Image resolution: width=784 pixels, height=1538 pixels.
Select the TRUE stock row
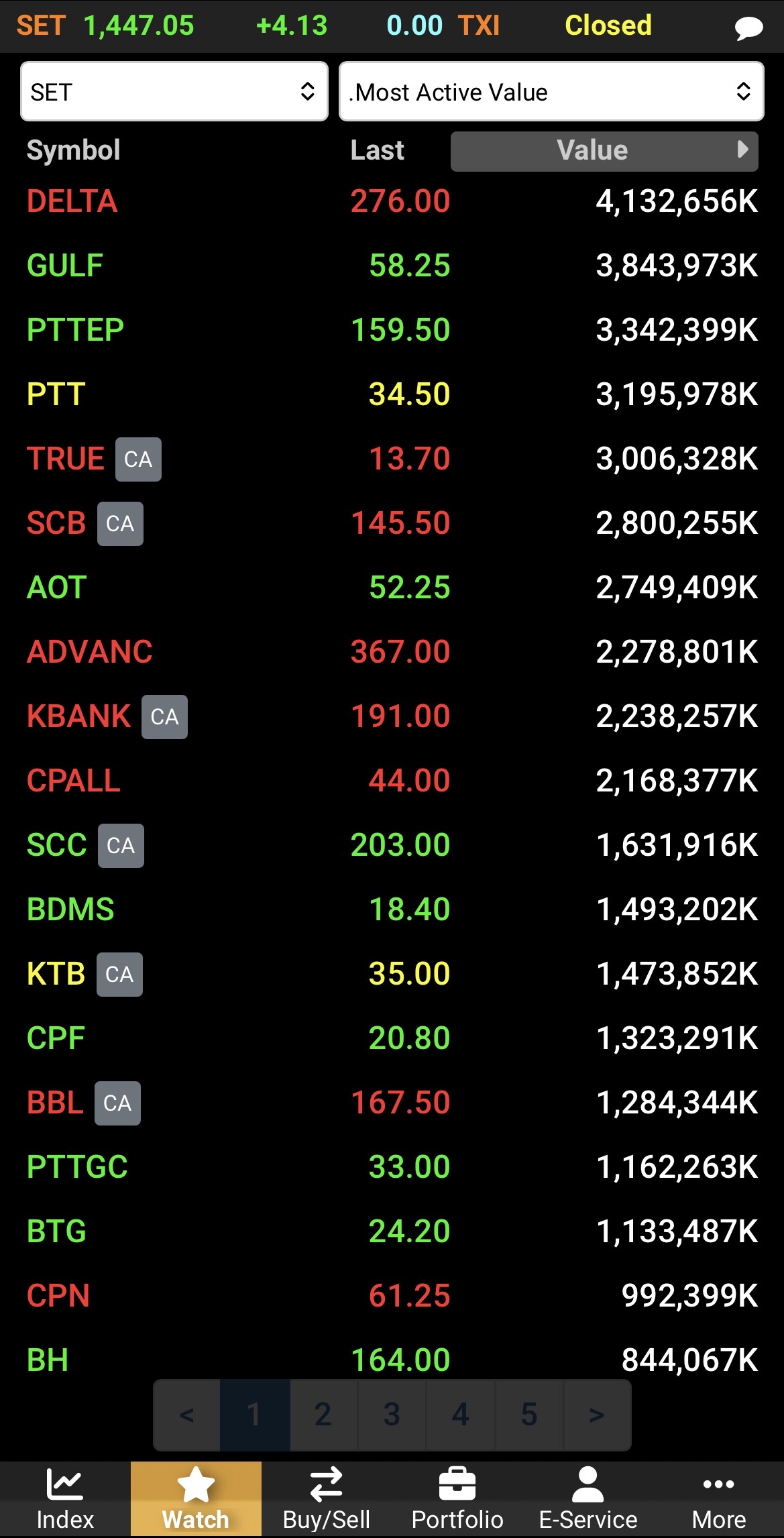click(x=66, y=459)
